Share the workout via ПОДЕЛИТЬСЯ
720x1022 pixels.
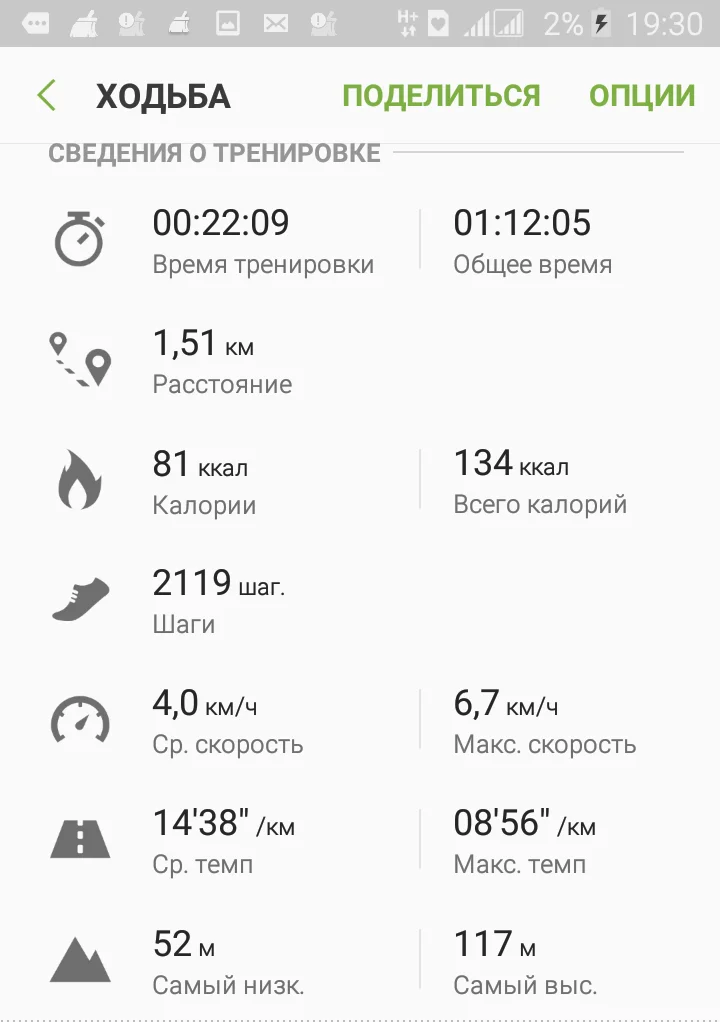[x=441, y=96]
